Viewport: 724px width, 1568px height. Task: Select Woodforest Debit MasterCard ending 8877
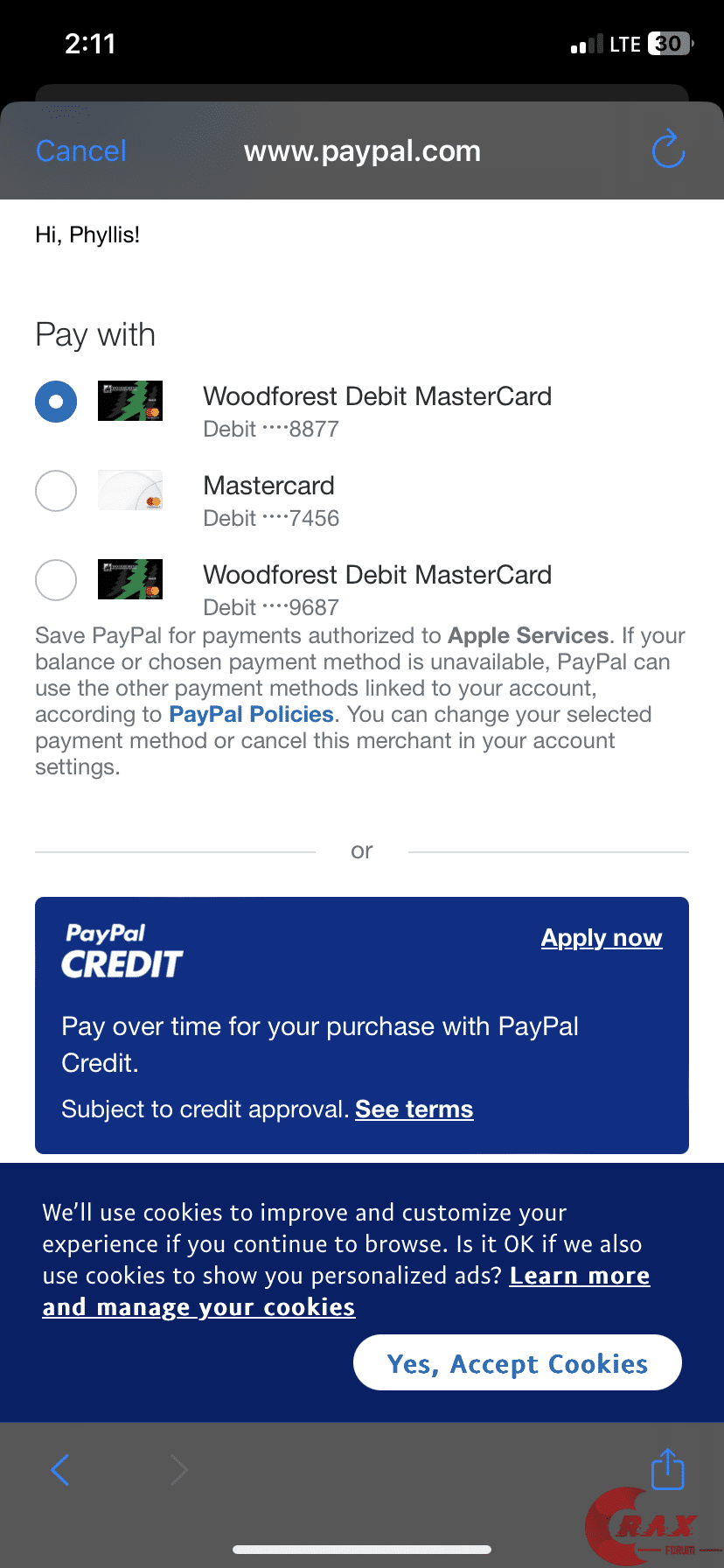pyautogui.click(x=56, y=402)
